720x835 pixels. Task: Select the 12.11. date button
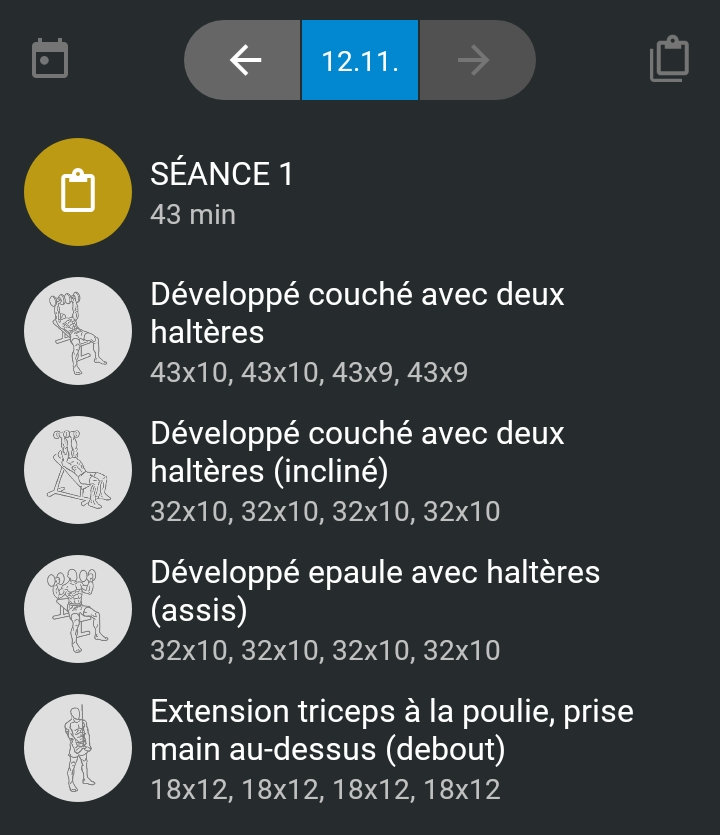[x=360, y=60]
